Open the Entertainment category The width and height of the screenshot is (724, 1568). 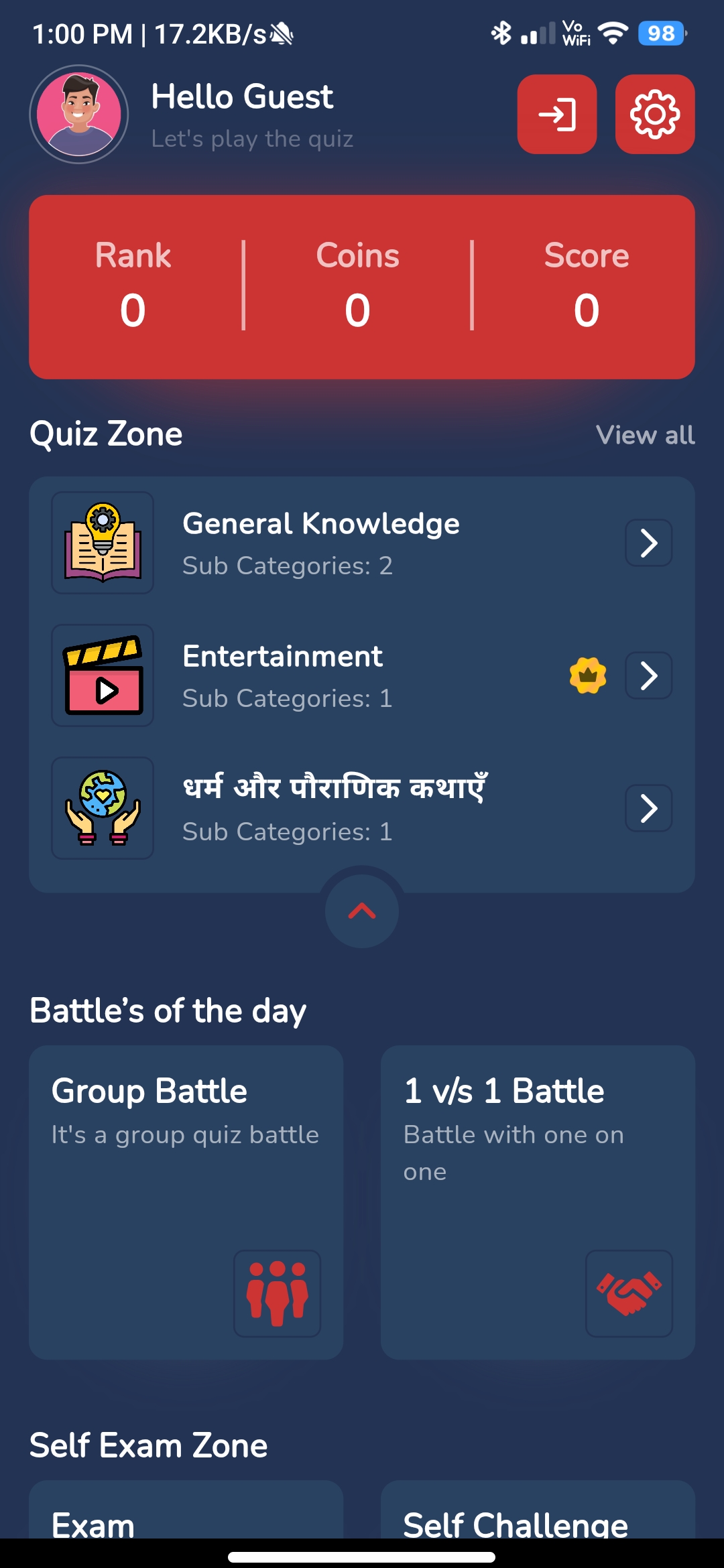click(362, 675)
